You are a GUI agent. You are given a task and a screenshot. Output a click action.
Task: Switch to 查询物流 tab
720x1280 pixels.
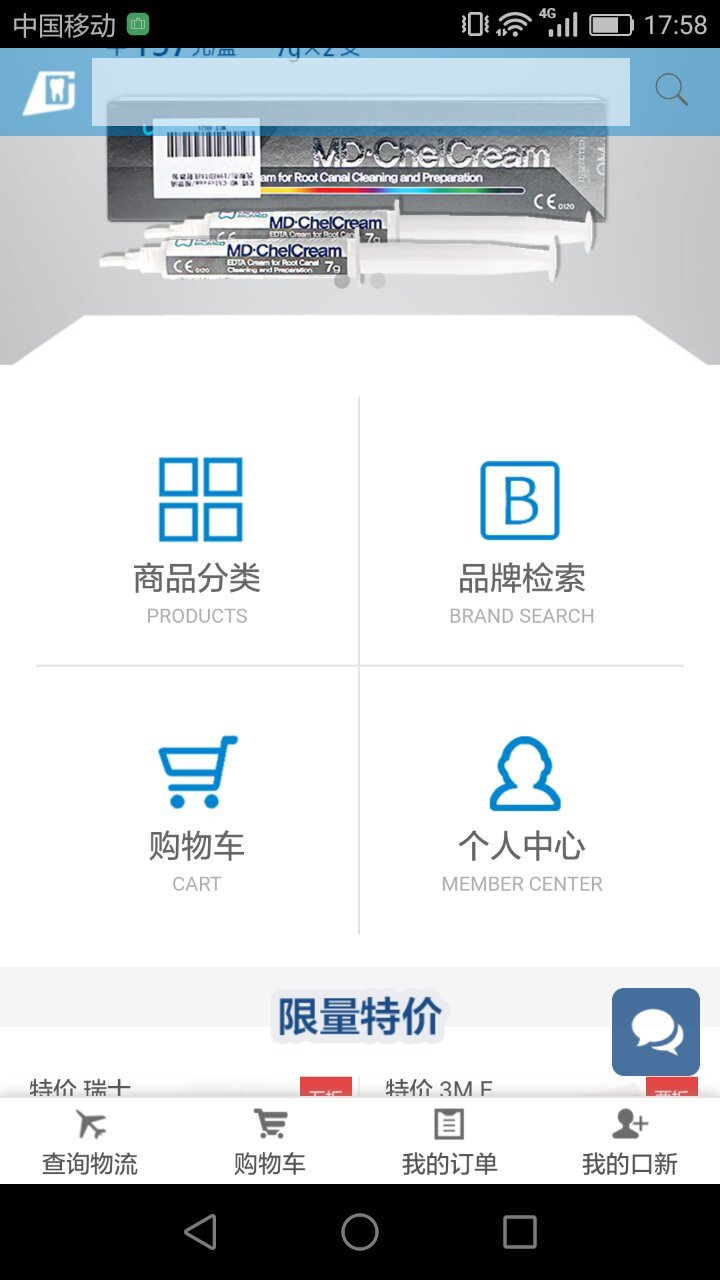(x=90, y=1142)
